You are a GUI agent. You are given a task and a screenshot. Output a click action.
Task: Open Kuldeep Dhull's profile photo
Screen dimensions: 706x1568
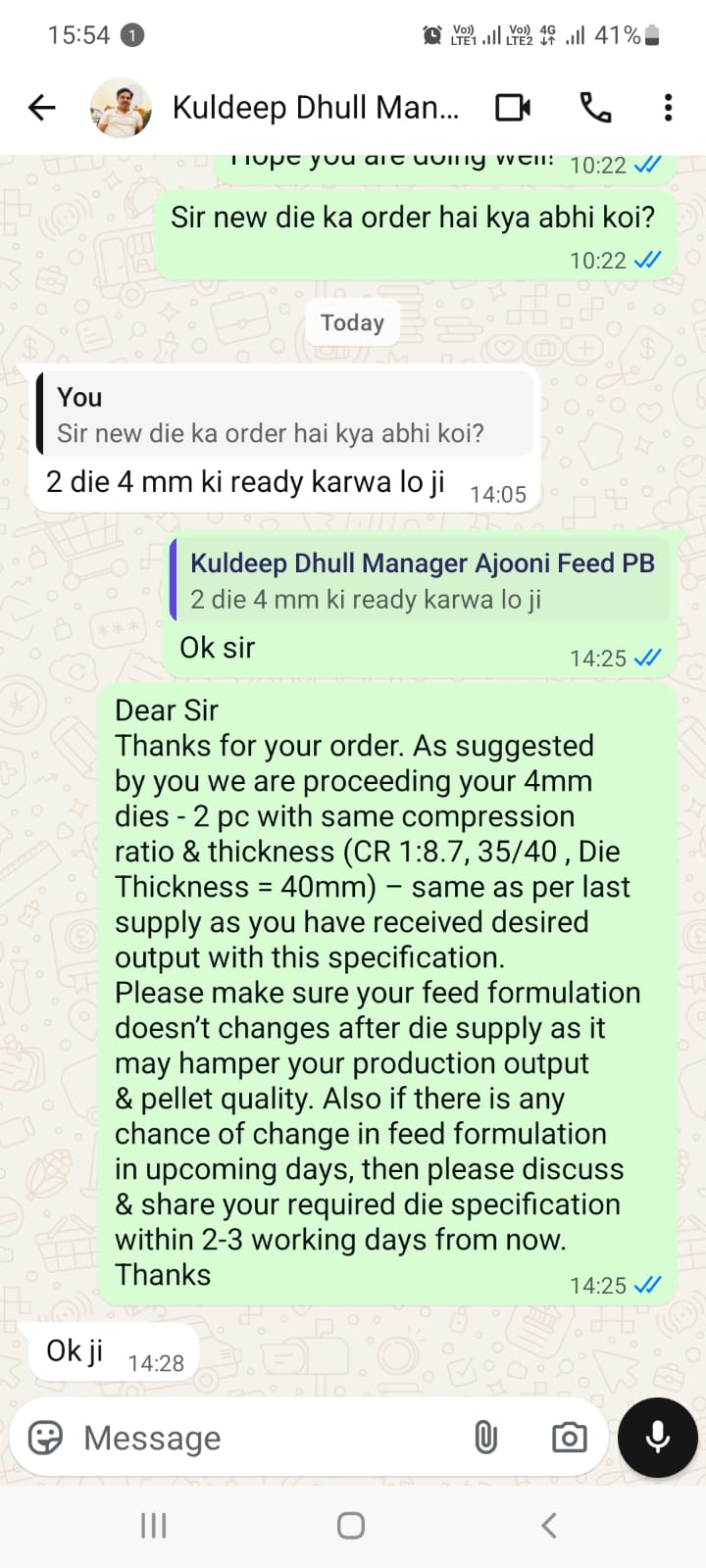[x=121, y=108]
